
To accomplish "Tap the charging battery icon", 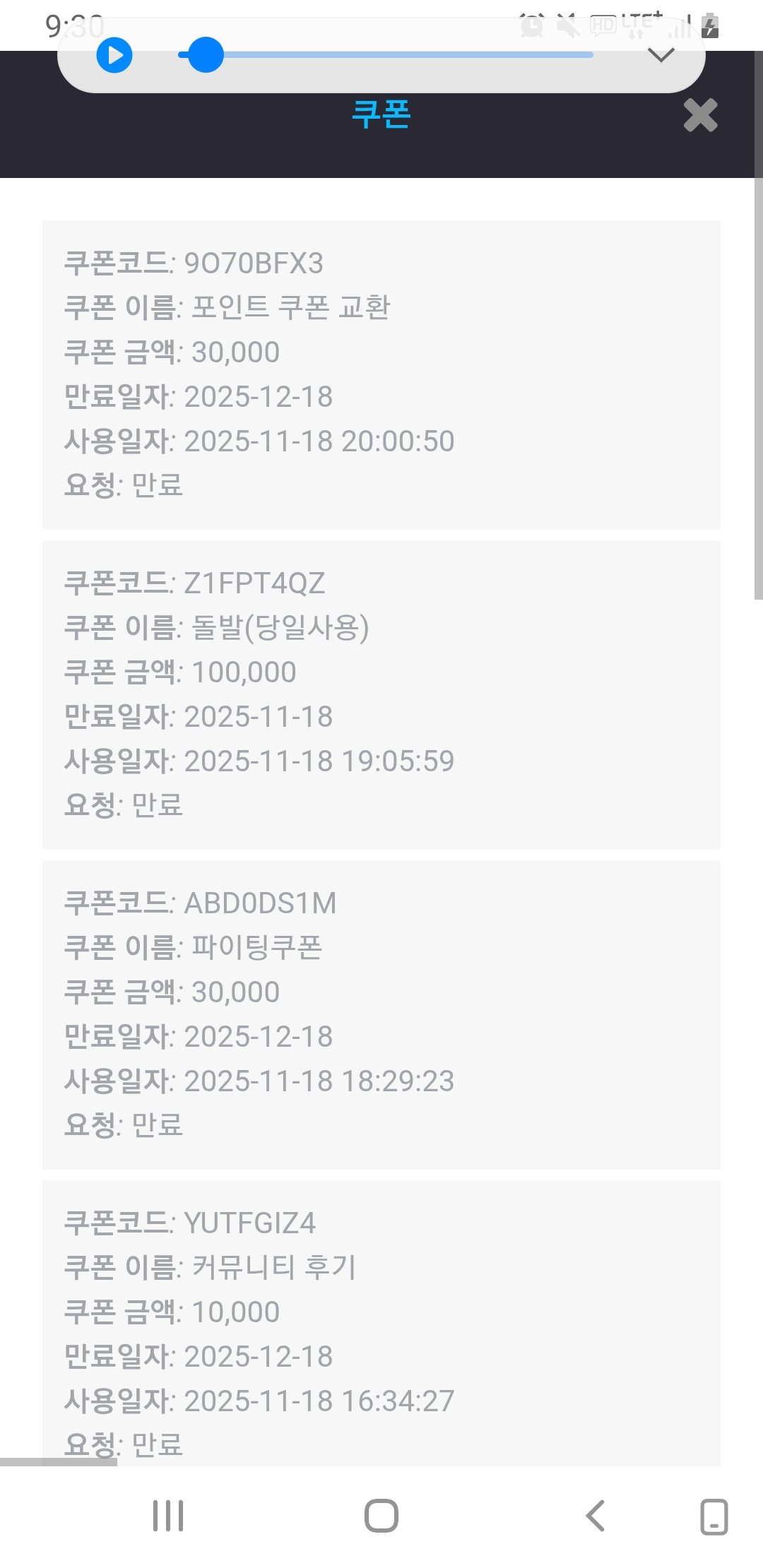I will coord(710,26).
